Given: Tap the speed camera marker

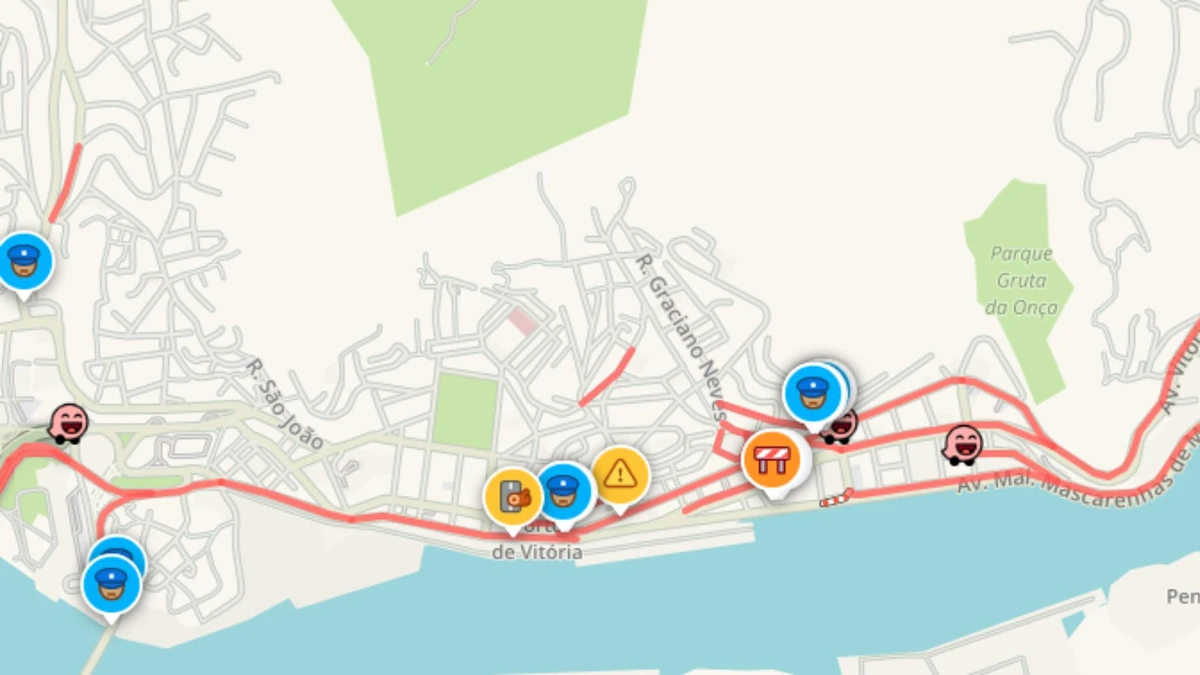Looking at the screenshot, I should tap(513, 496).
